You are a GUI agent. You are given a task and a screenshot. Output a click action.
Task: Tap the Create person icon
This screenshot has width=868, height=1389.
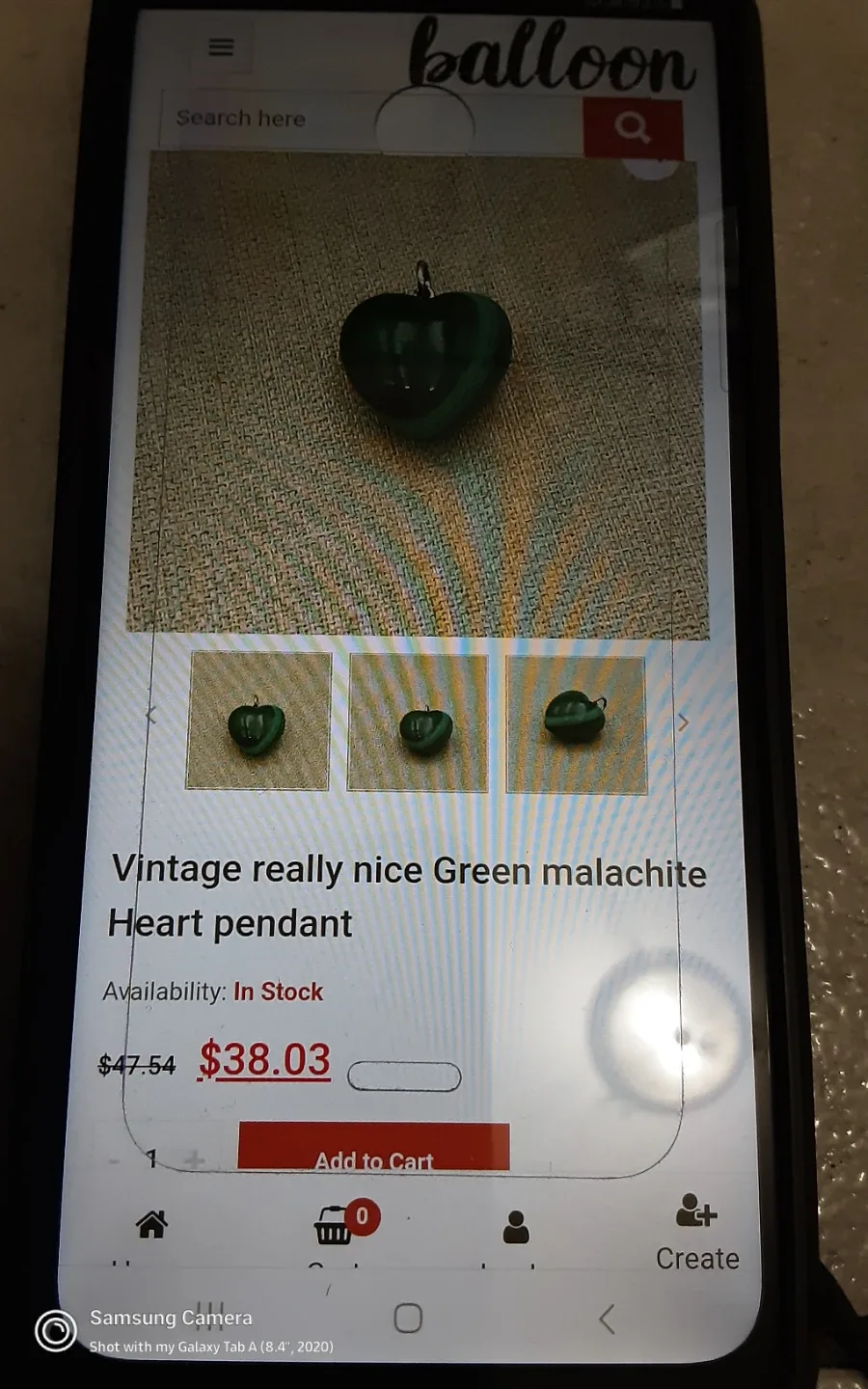(696, 1213)
